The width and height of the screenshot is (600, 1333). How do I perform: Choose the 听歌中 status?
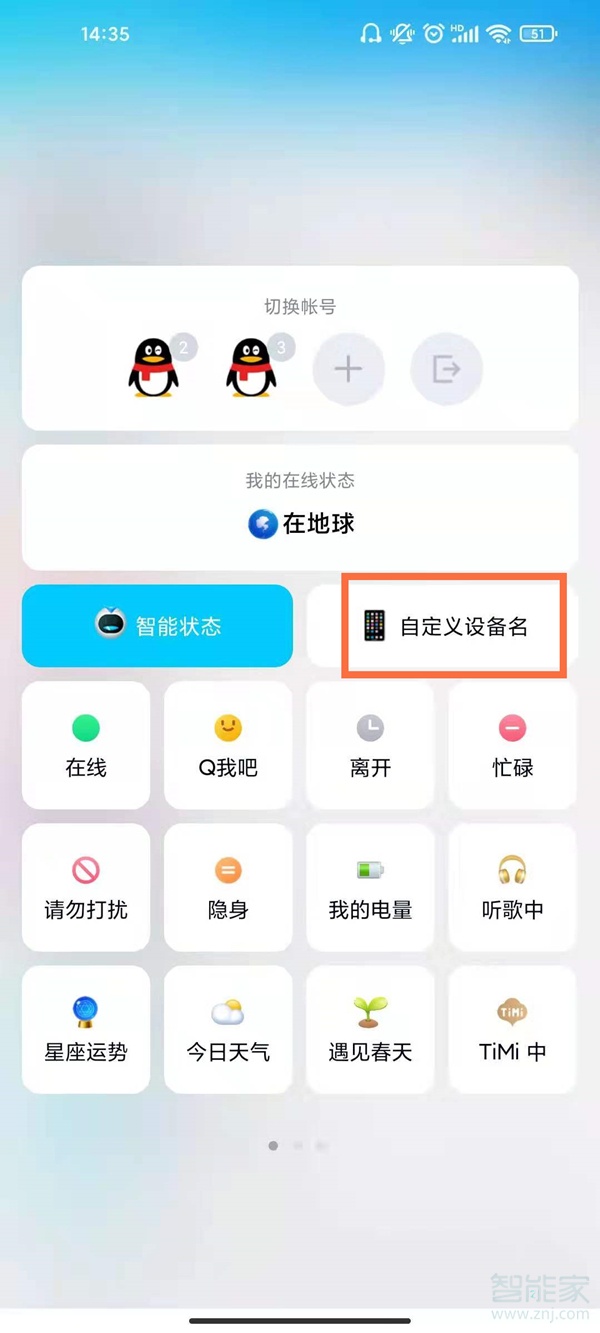pos(512,888)
